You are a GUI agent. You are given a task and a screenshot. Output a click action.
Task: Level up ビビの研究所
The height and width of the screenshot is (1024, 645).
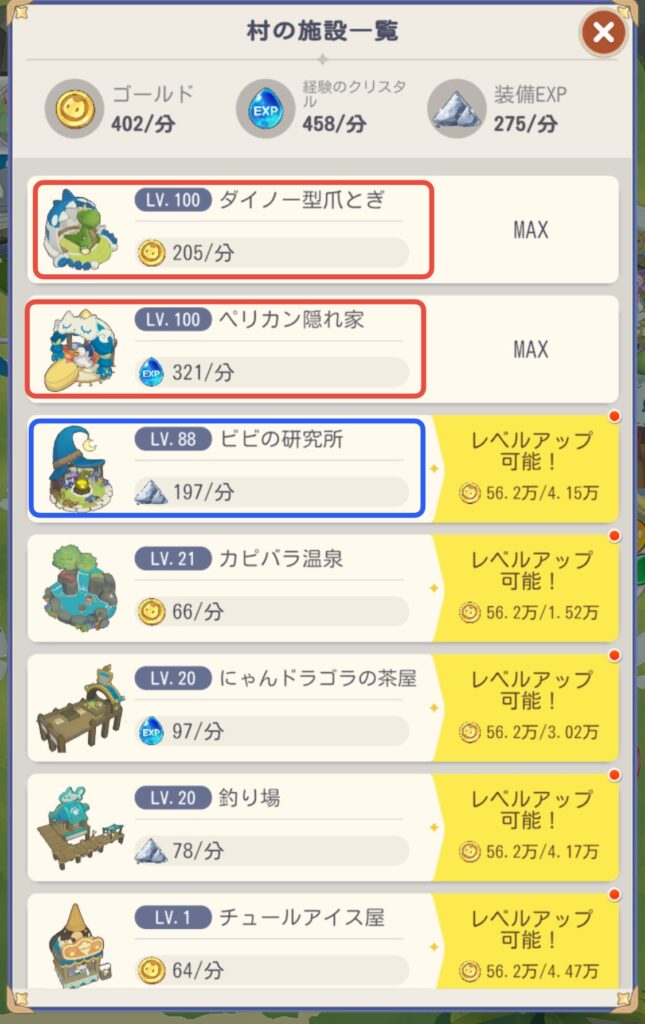coord(530,468)
